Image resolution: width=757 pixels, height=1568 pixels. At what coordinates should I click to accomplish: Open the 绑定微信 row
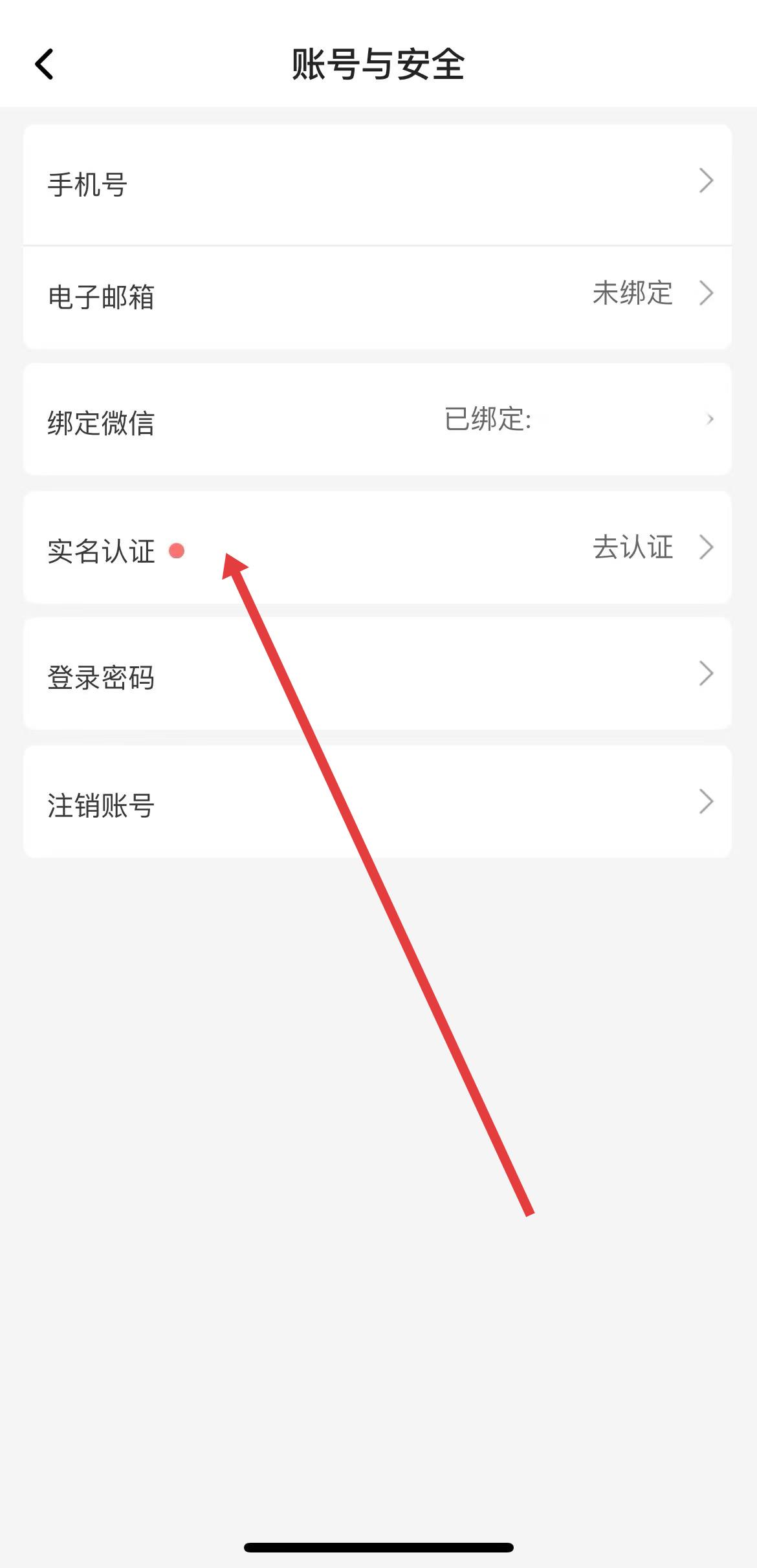[x=377, y=420]
